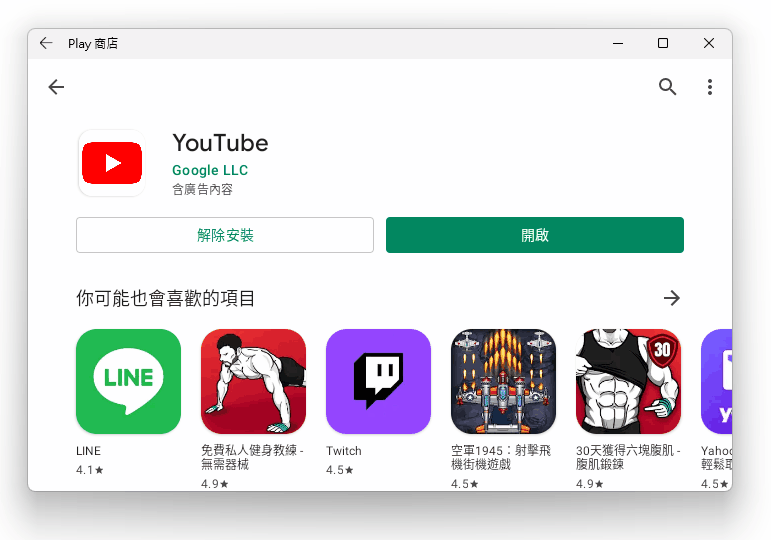The image size is (771, 540).
Task: Go back using the in-app arrow
Action: point(56,87)
